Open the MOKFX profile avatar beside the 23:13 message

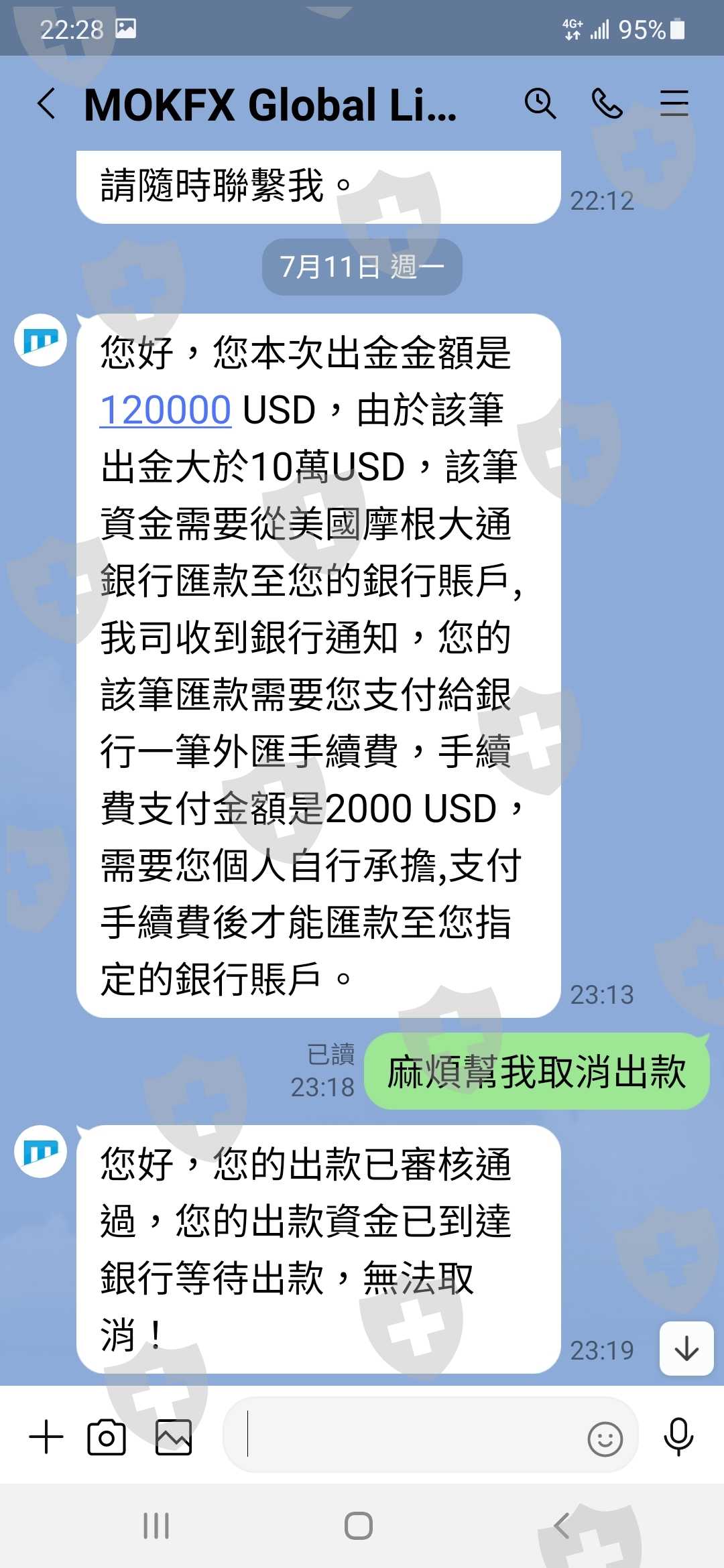(x=41, y=340)
